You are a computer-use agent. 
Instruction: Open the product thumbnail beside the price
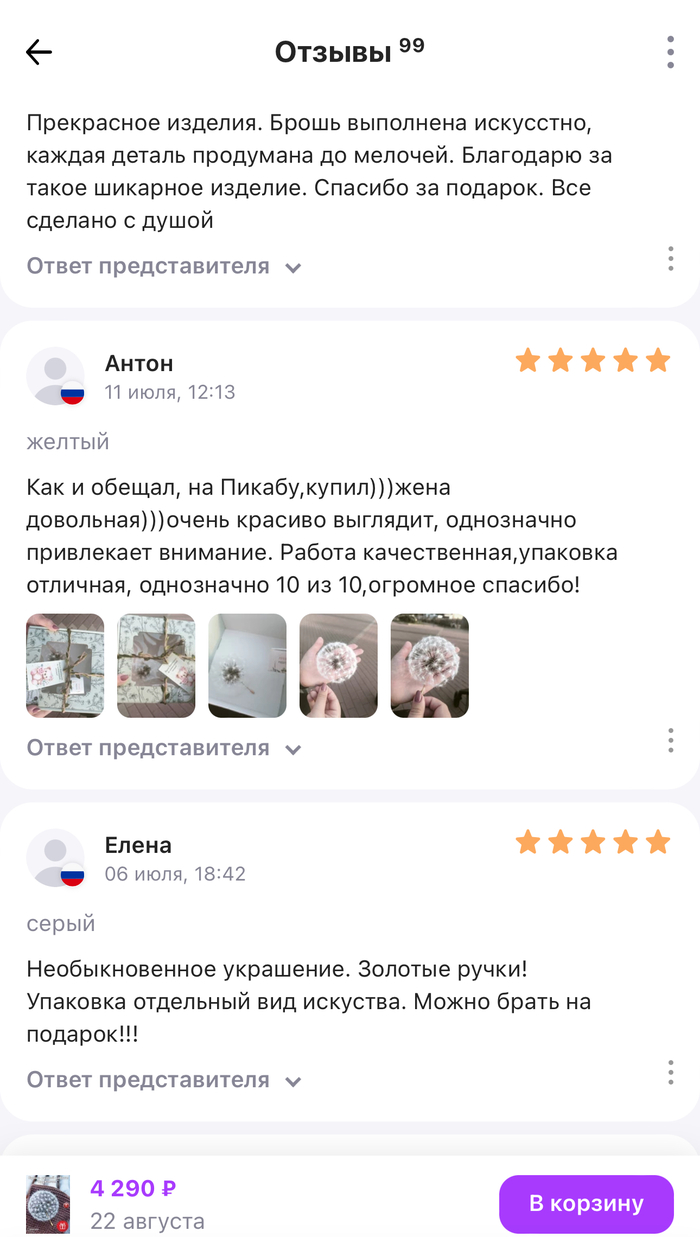[x=48, y=1204]
